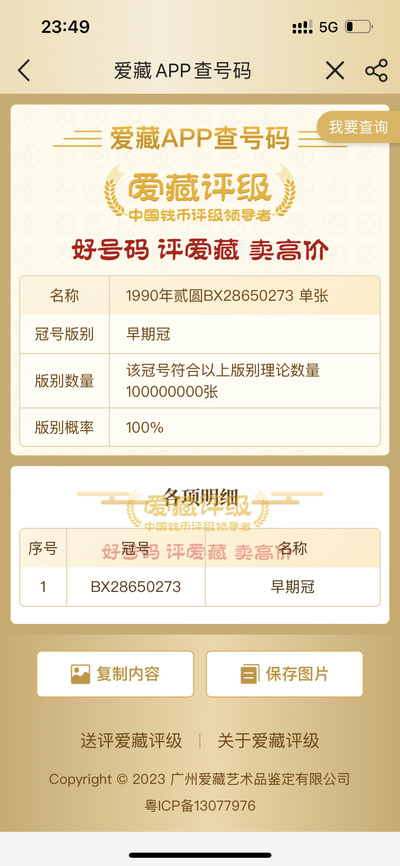Open the 关于爱藏评级 link
The height and width of the screenshot is (866, 400).
(268, 741)
